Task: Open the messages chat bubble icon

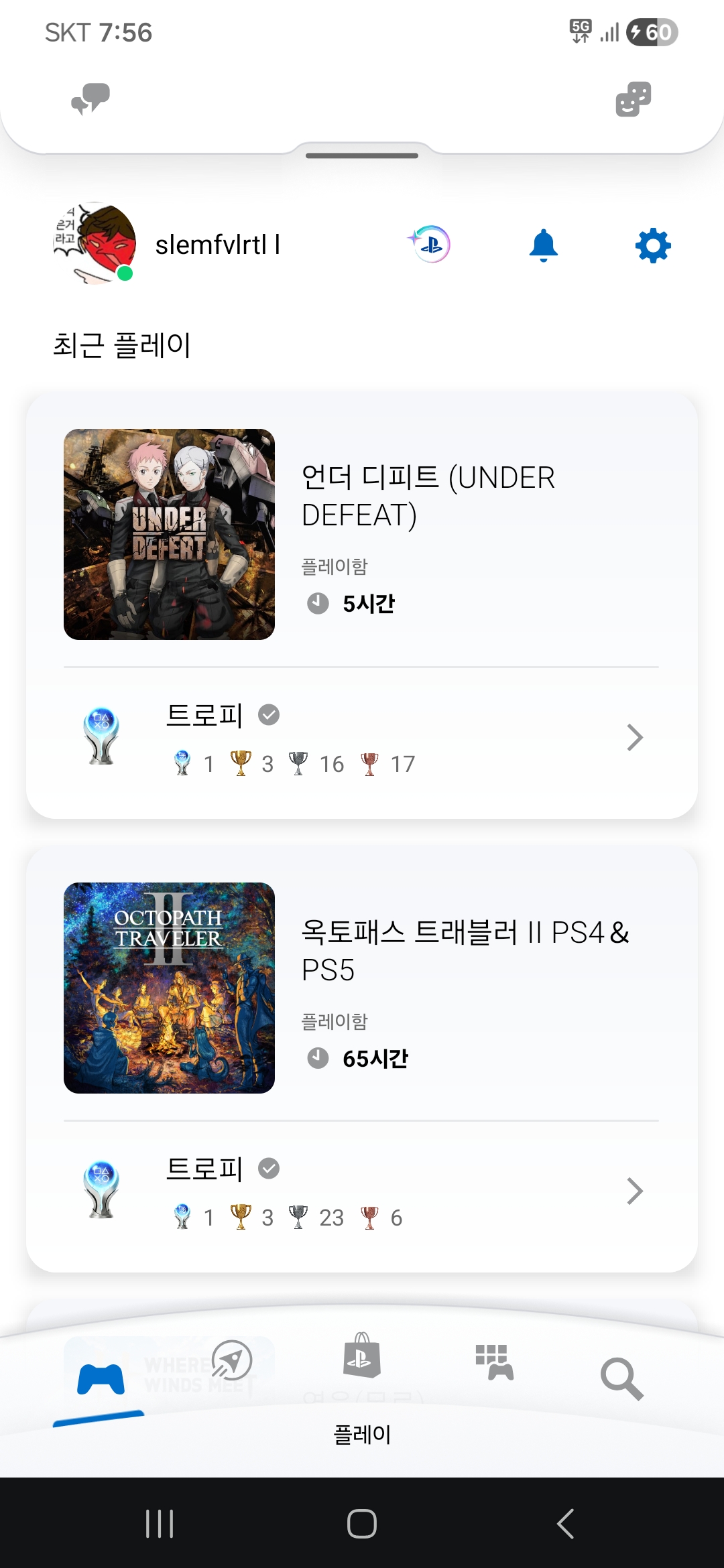Action: pos(90,99)
